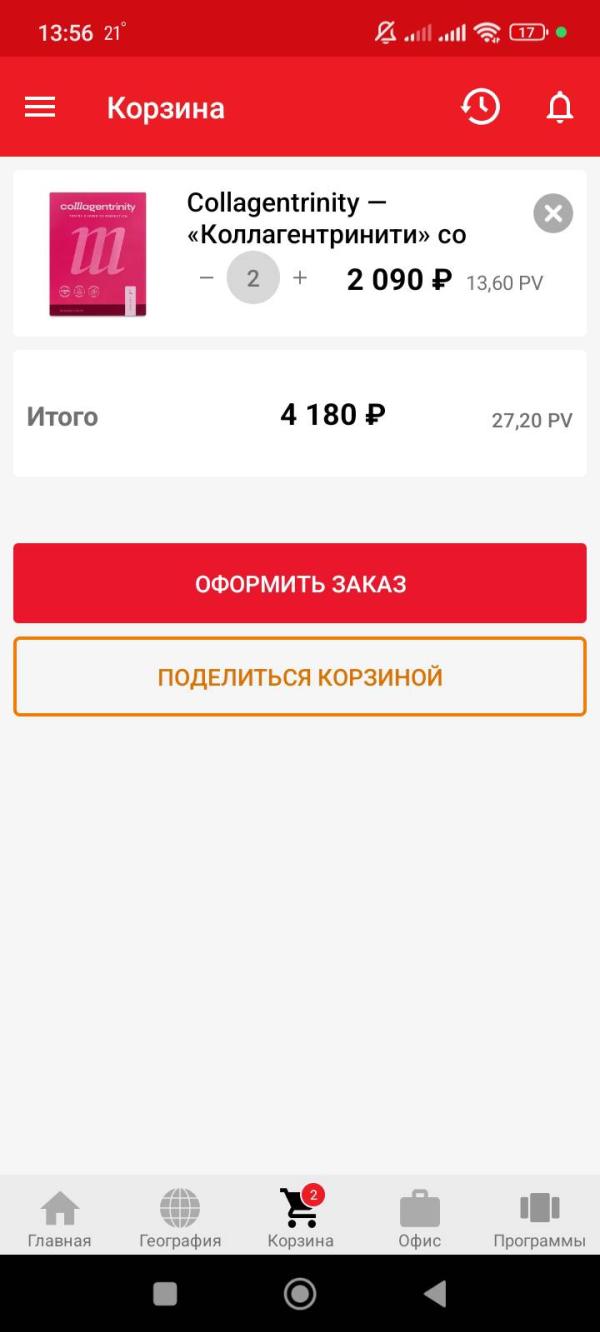The height and width of the screenshot is (1332, 600).
Task: Open the order history clock icon
Action: [x=480, y=107]
